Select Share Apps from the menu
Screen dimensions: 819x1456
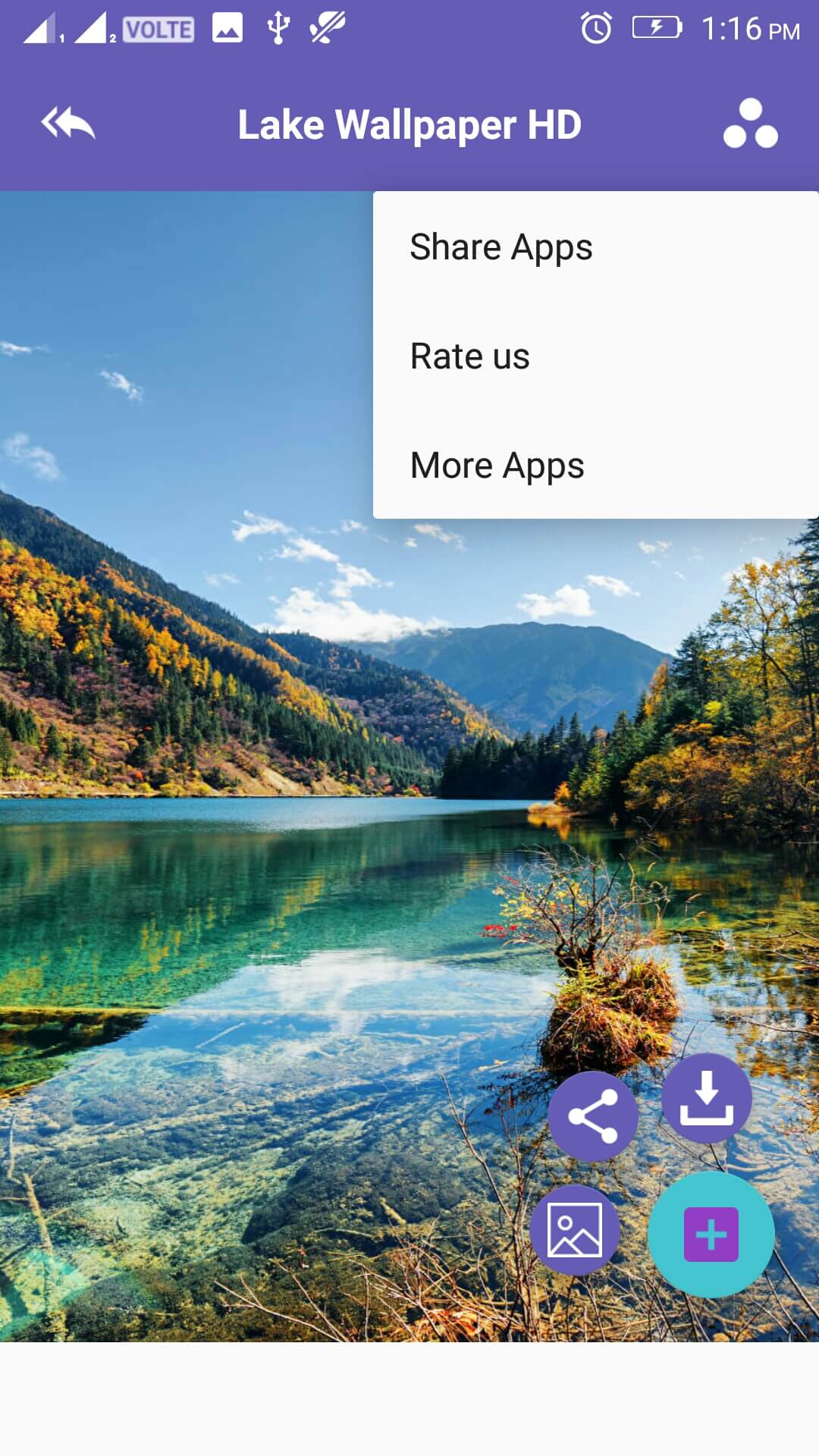pos(500,246)
